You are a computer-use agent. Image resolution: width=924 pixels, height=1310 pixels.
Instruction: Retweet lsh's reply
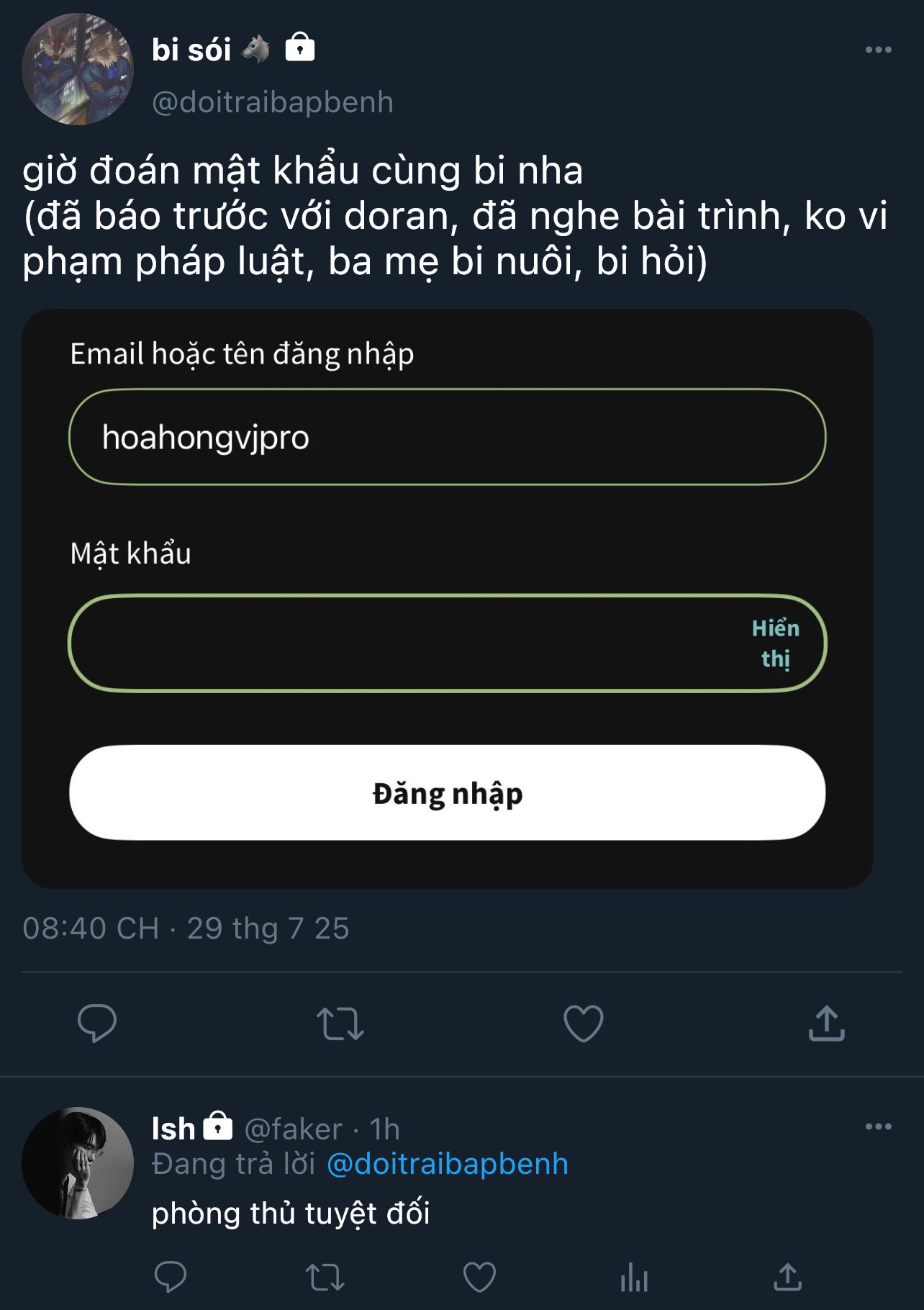tap(325, 1278)
